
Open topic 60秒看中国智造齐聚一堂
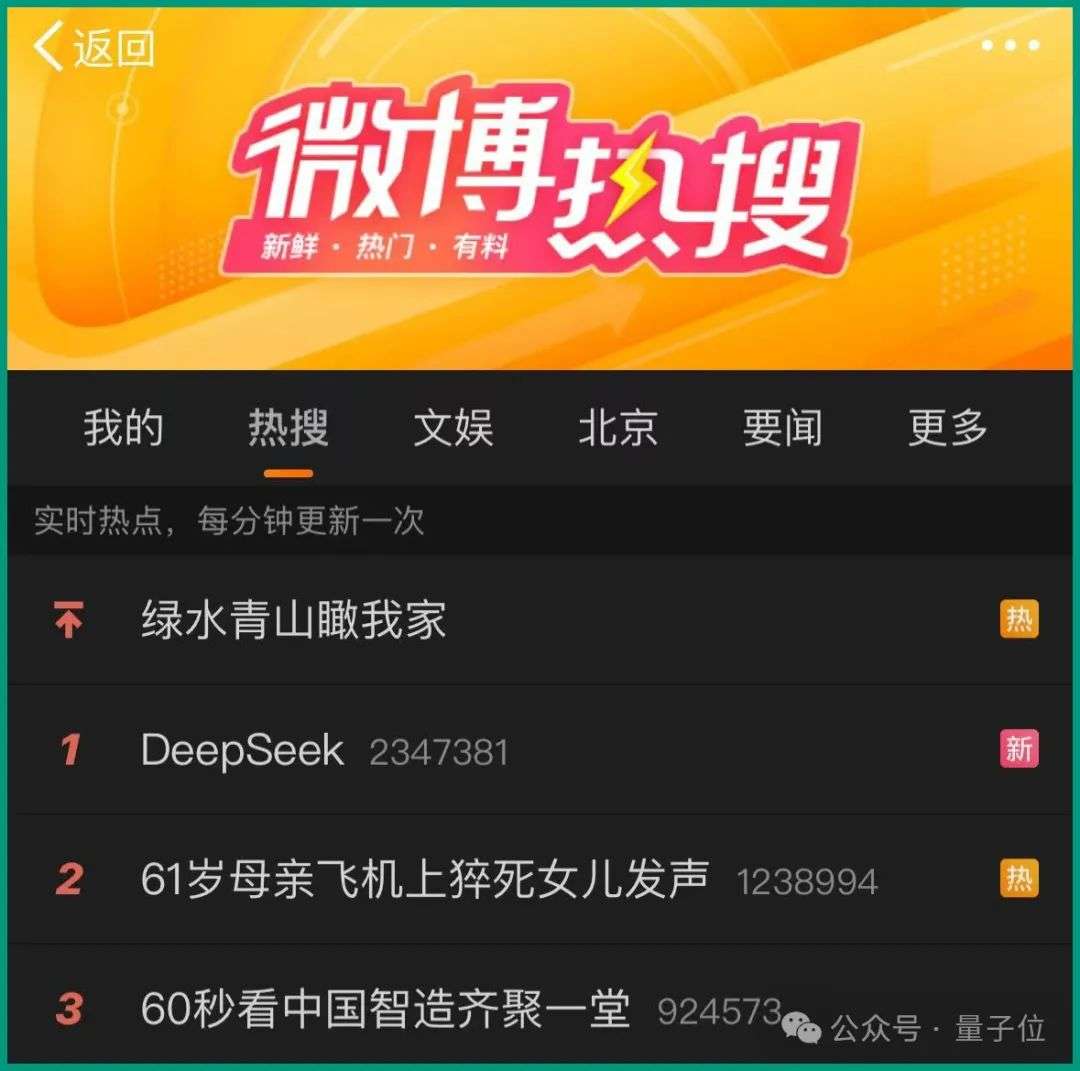(x=385, y=1008)
